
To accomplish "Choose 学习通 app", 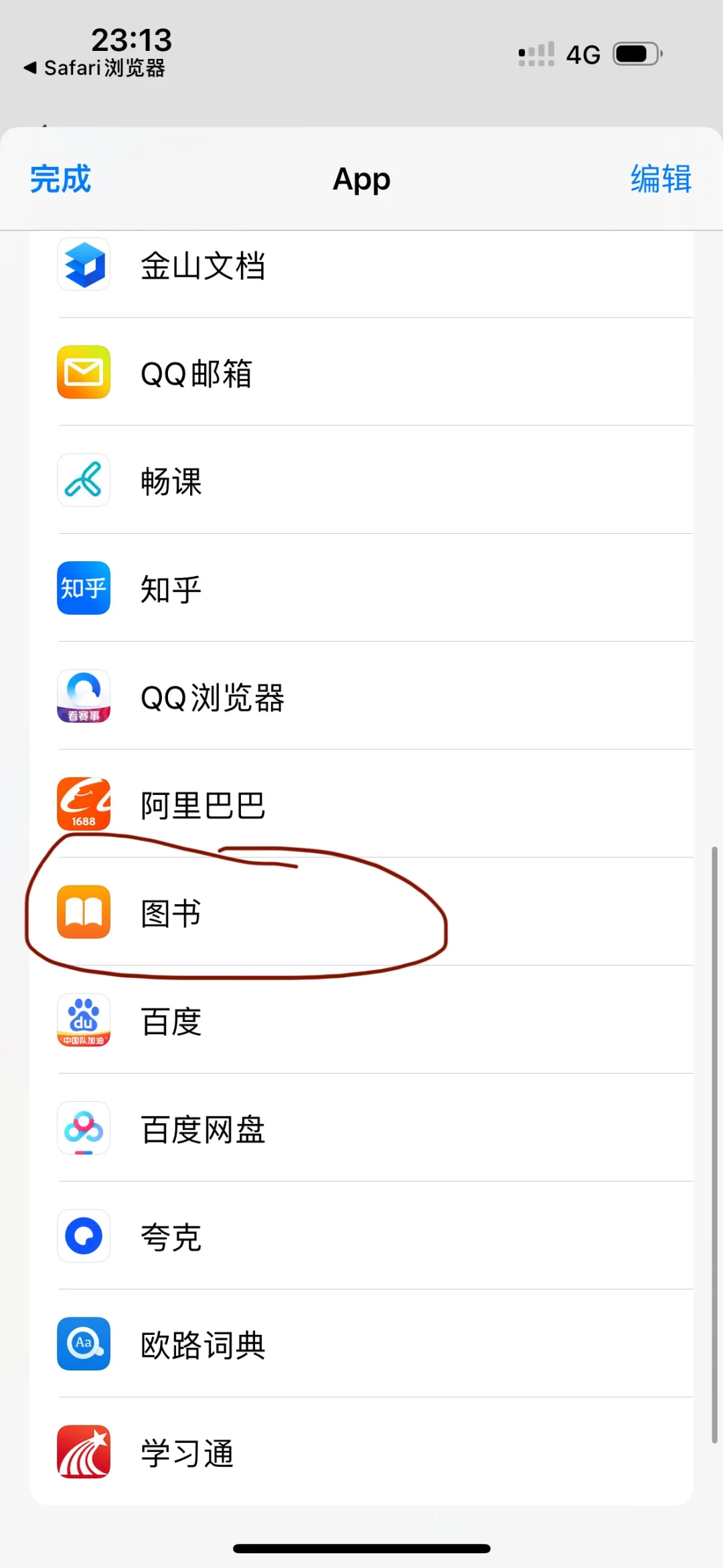I will tap(187, 1452).
